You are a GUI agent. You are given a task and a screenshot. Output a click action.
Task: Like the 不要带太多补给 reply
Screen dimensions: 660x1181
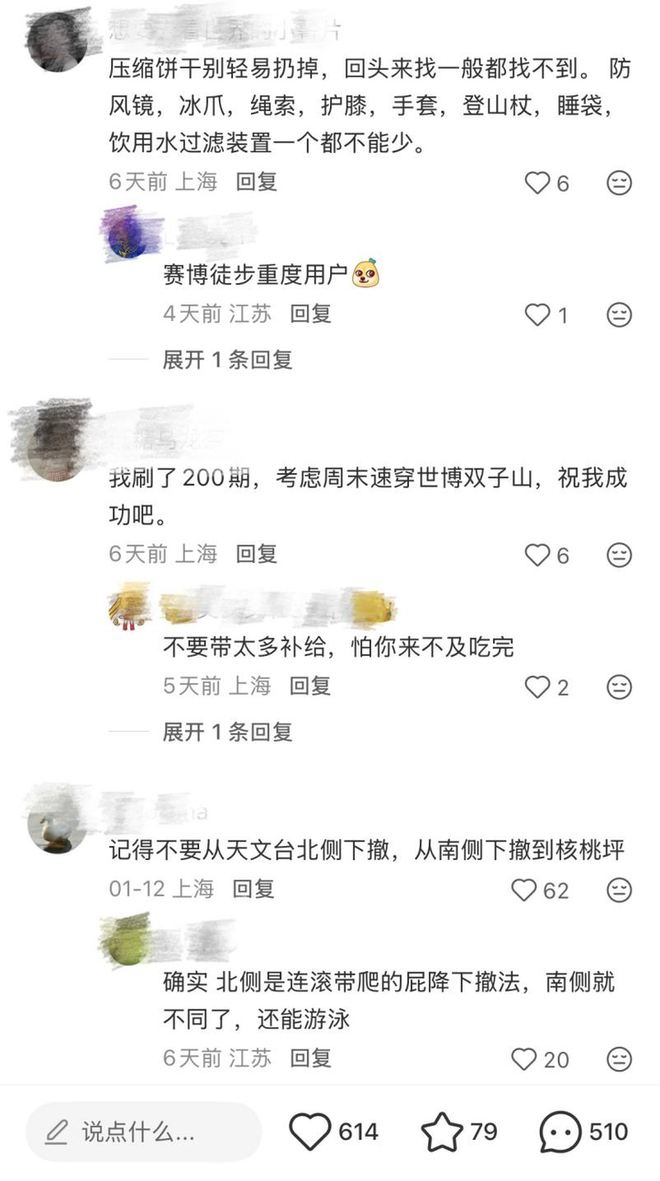[x=538, y=687]
